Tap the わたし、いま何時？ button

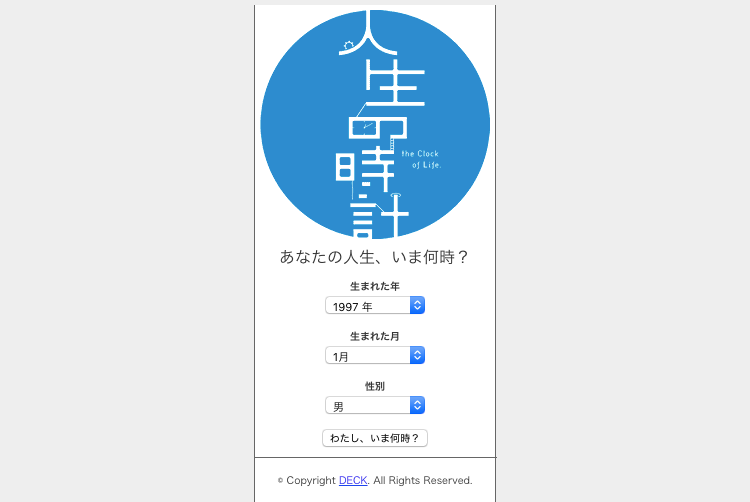(375, 438)
